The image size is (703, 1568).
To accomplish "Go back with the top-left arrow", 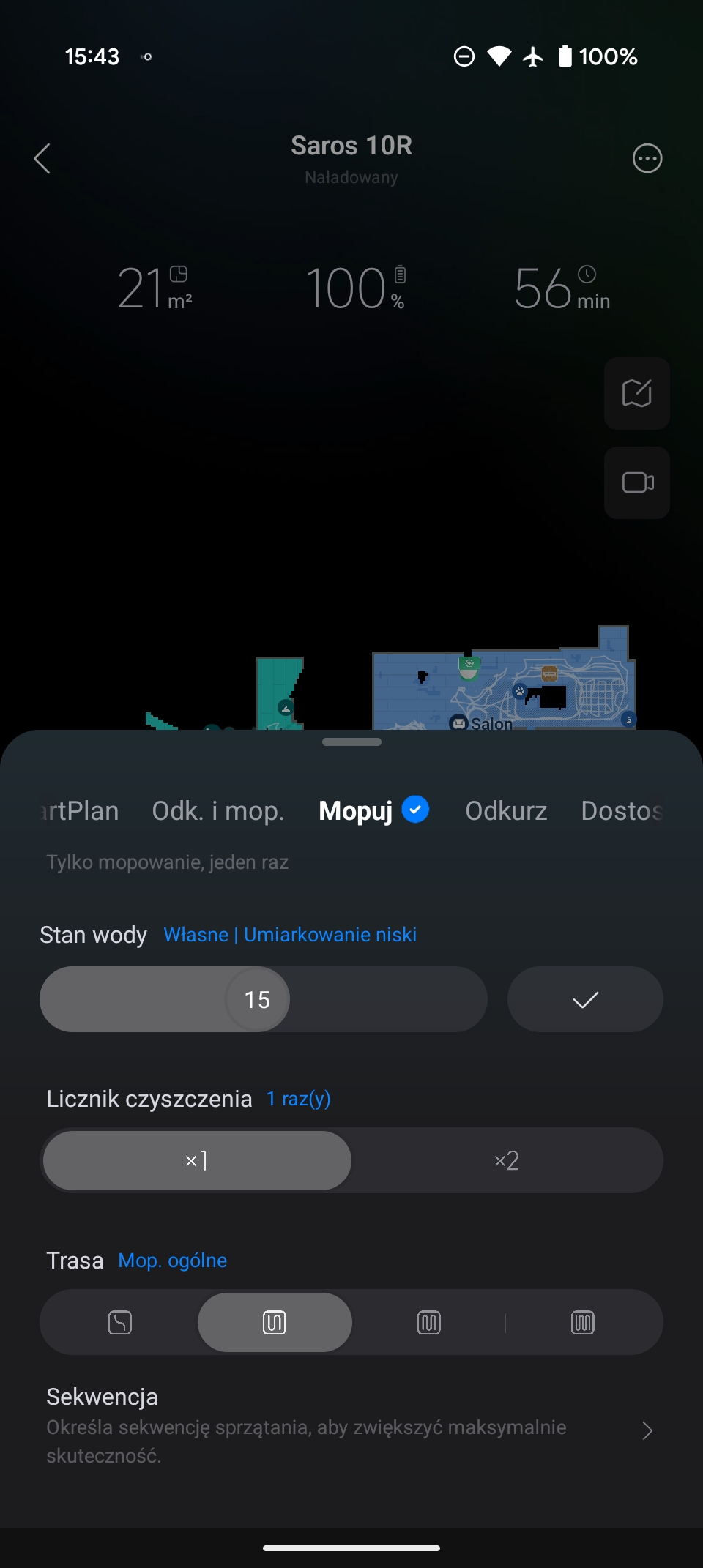I will [42, 158].
